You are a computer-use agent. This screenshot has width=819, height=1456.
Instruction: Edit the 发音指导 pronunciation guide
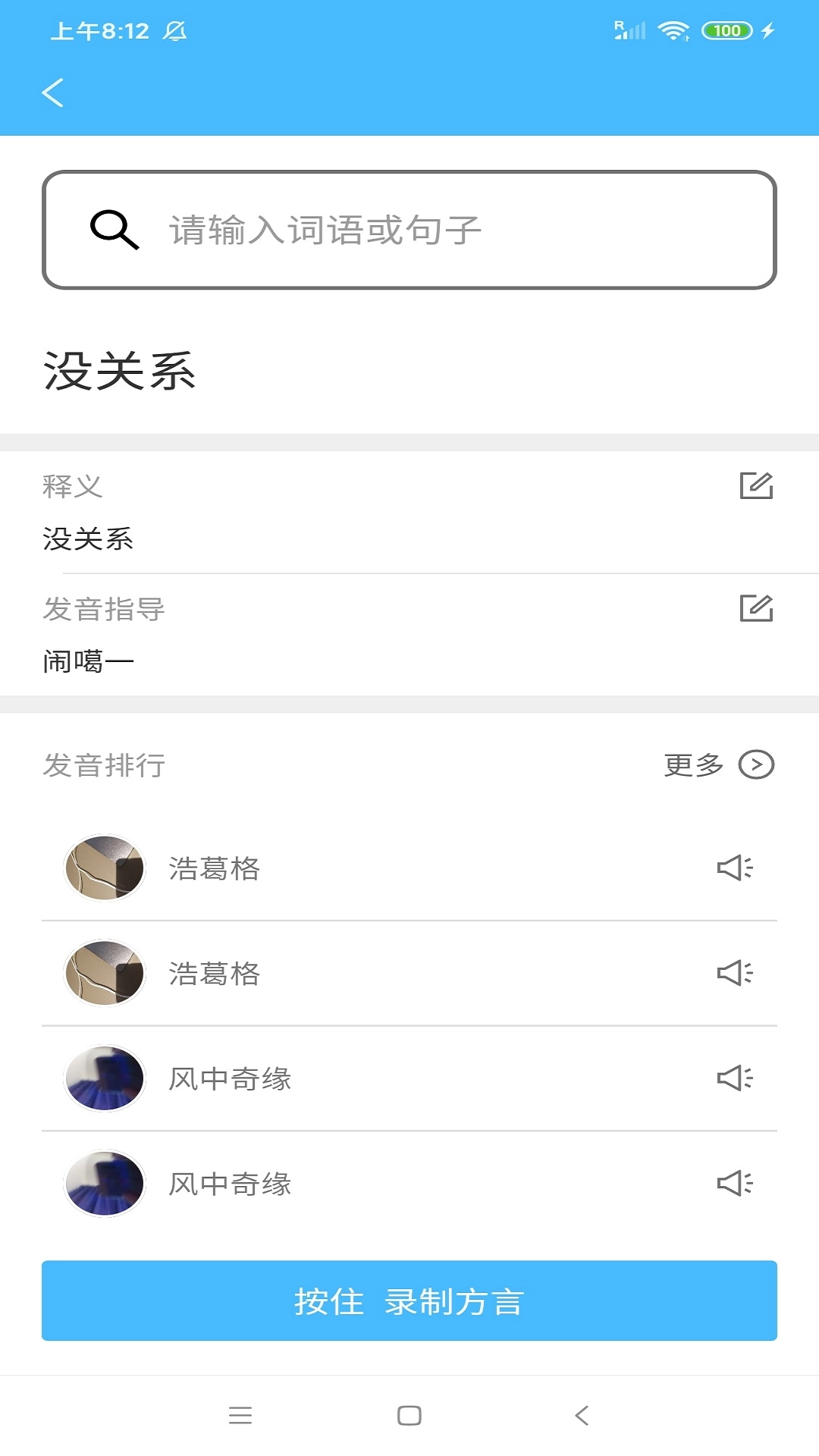[x=756, y=608]
